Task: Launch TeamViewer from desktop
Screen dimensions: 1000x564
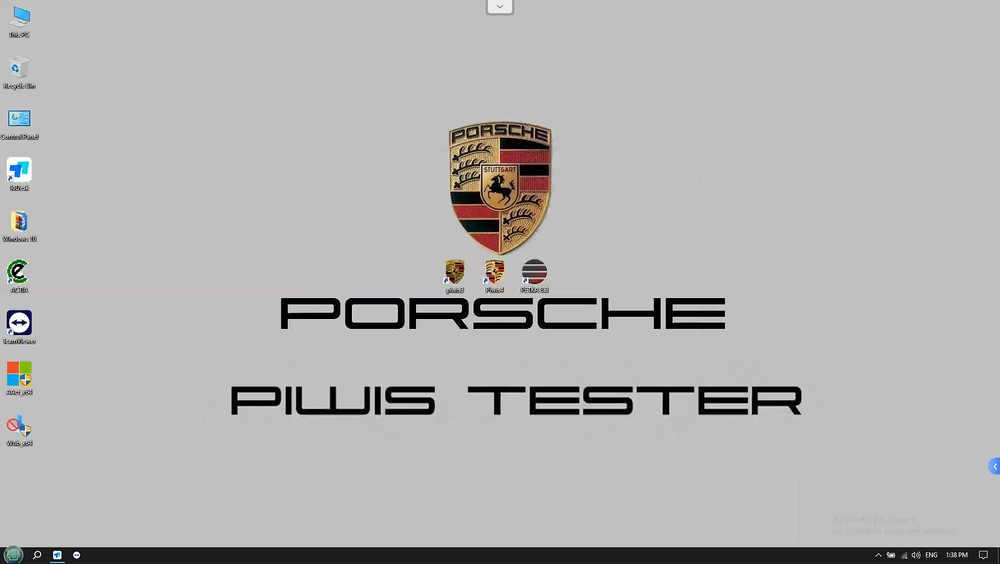Action: tap(19, 323)
